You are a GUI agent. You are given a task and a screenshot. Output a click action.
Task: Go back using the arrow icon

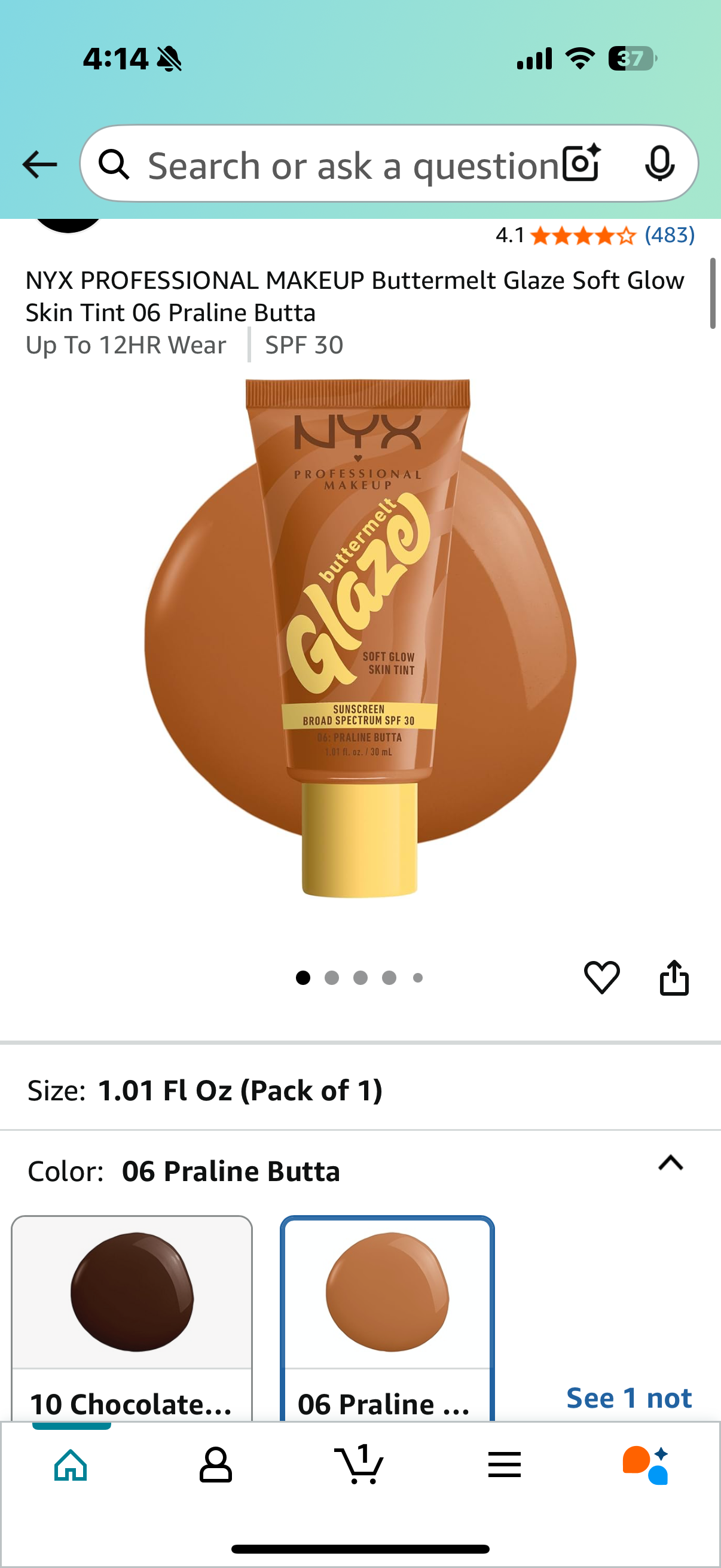tap(39, 164)
